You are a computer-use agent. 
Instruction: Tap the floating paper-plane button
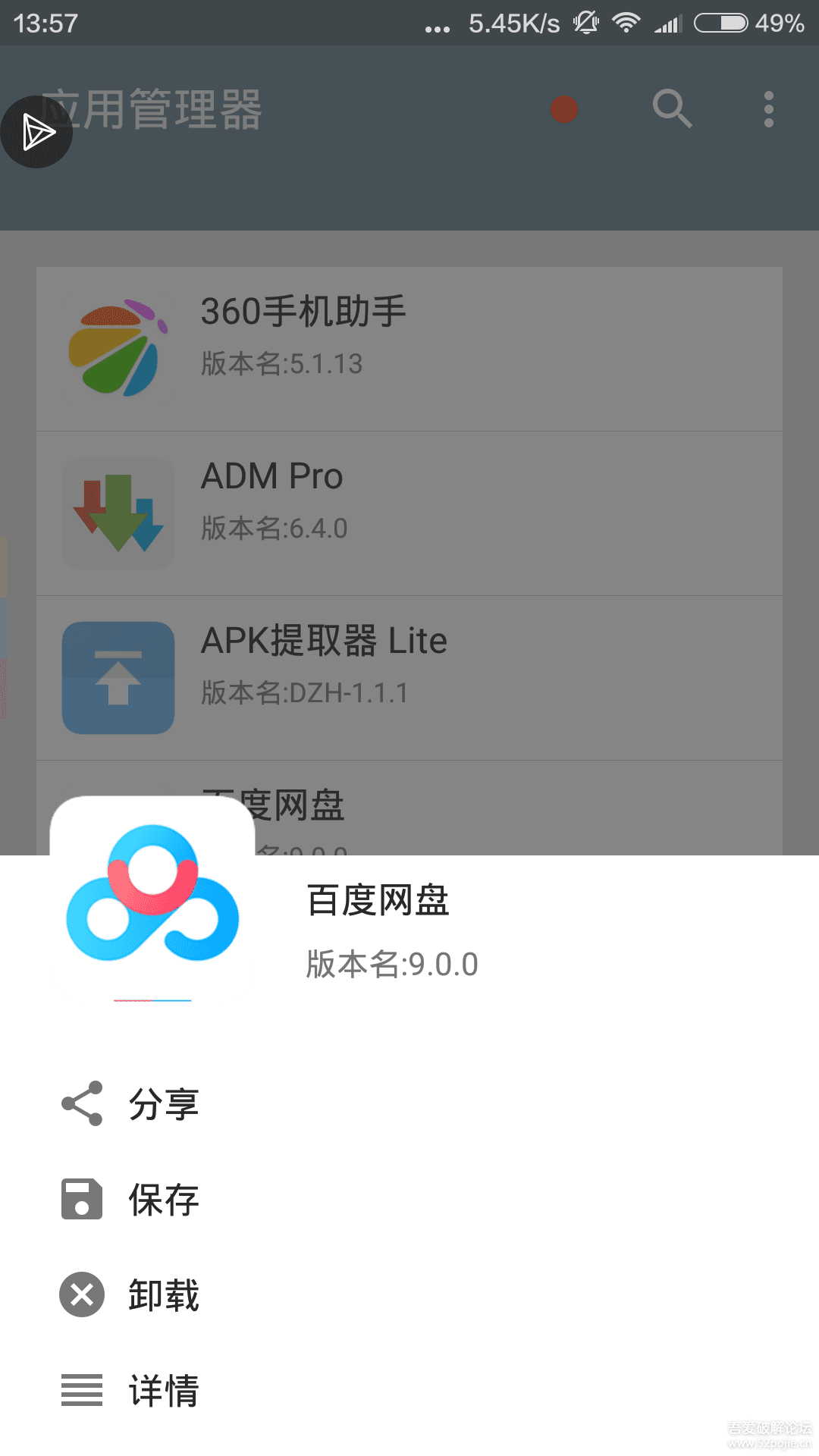[36, 132]
